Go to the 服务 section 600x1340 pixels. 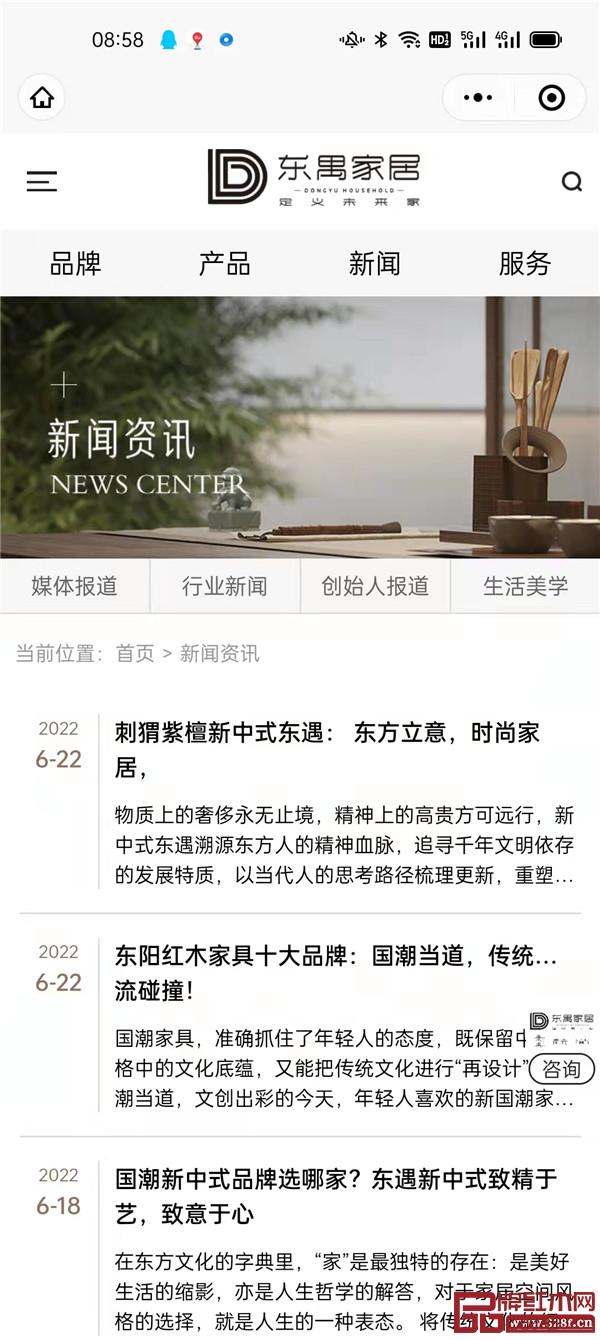pos(525,264)
